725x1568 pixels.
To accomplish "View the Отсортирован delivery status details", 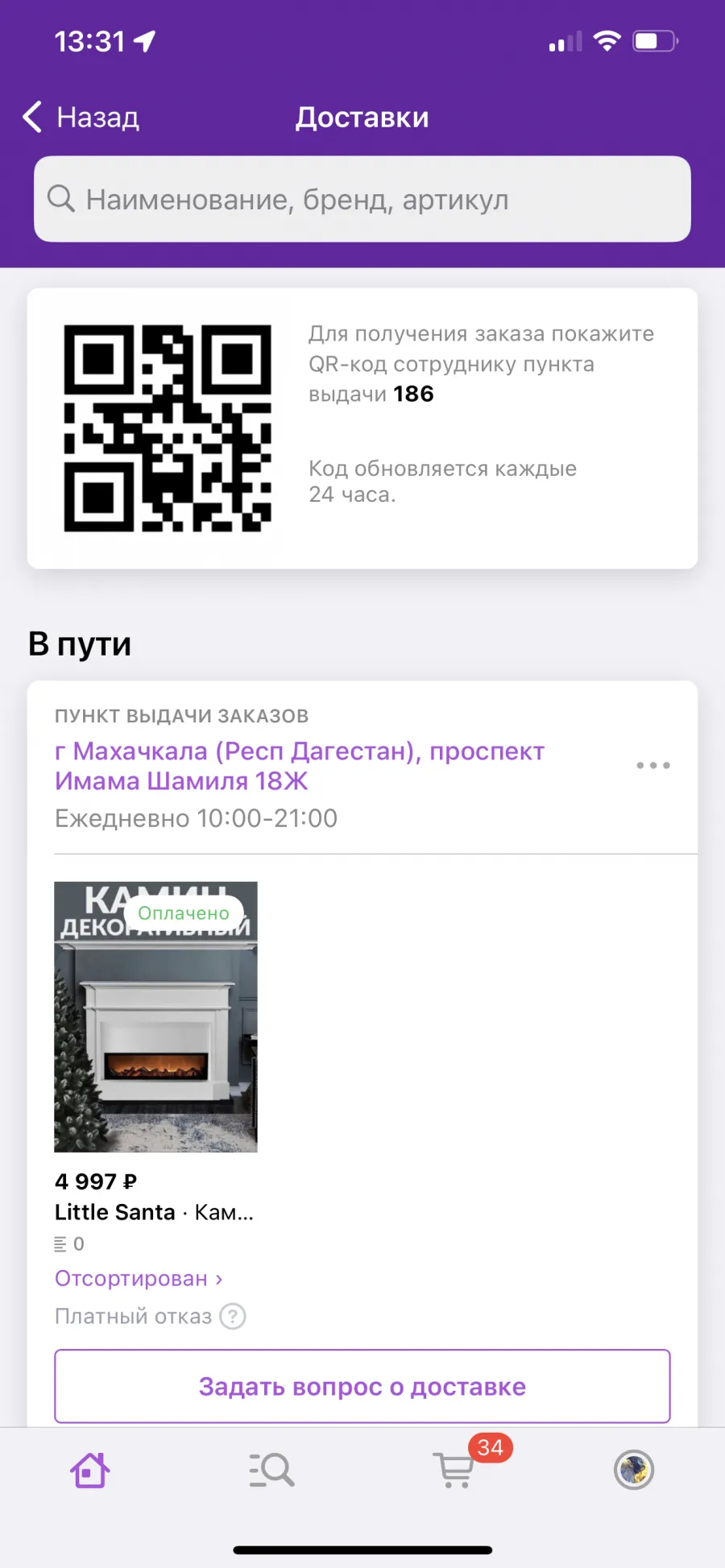I will tap(139, 1279).
